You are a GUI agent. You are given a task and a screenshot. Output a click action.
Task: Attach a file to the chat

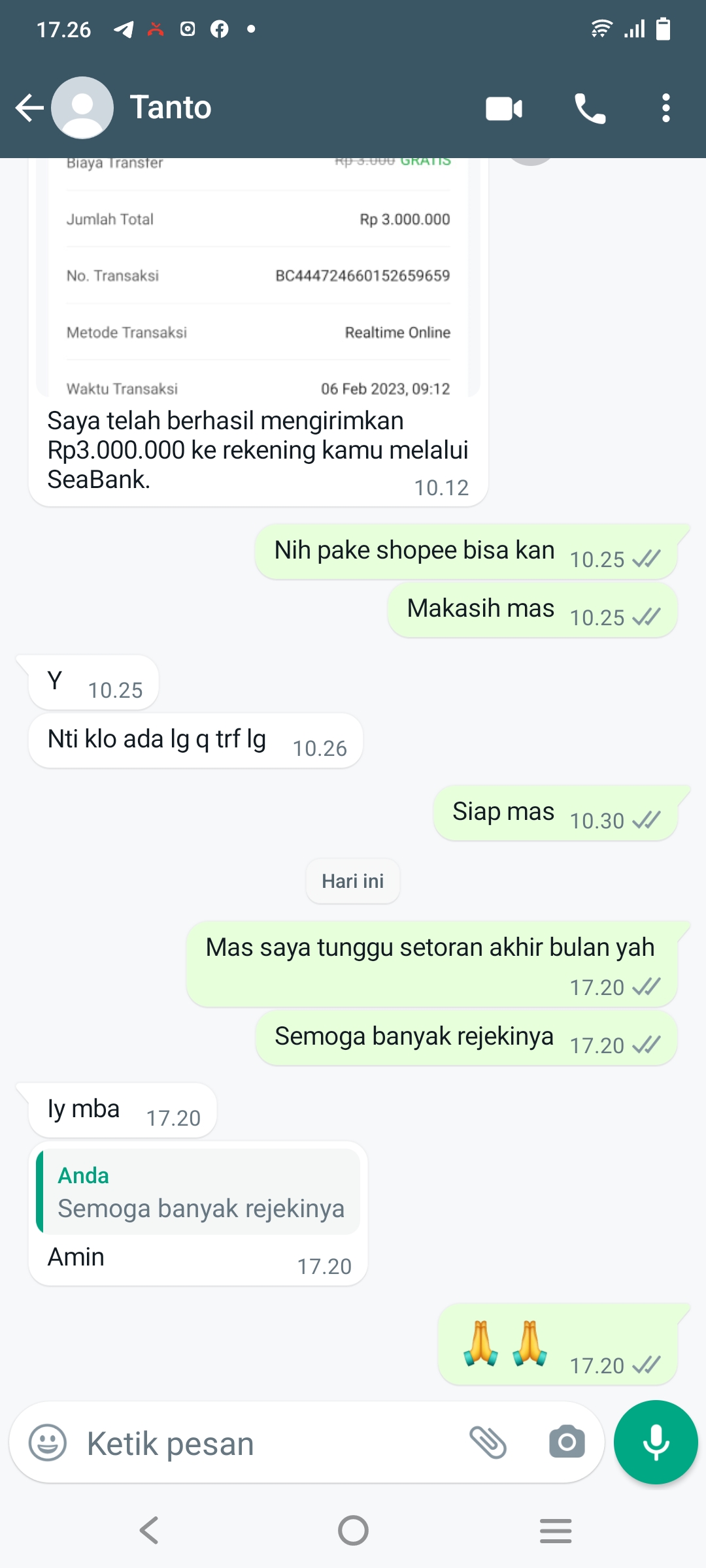[488, 1443]
